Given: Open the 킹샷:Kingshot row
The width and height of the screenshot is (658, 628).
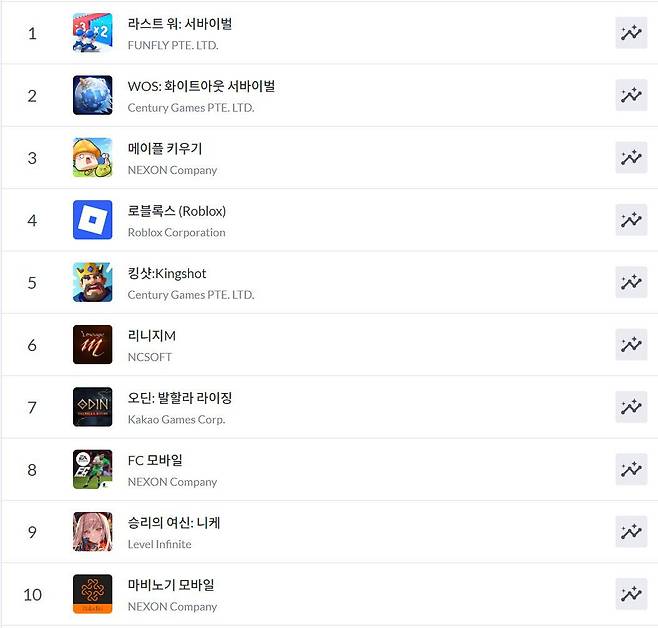Looking at the screenshot, I should 167,273.
